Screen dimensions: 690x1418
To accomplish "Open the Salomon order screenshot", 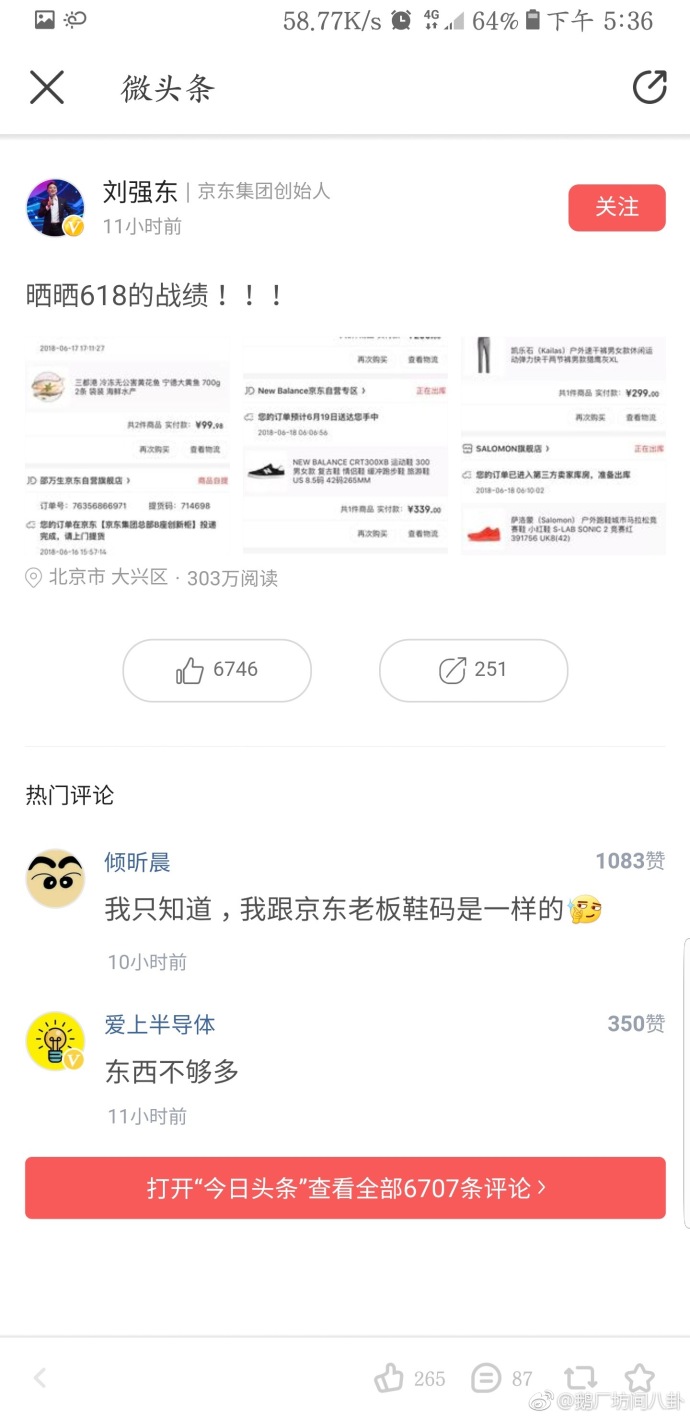I will click(563, 445).
